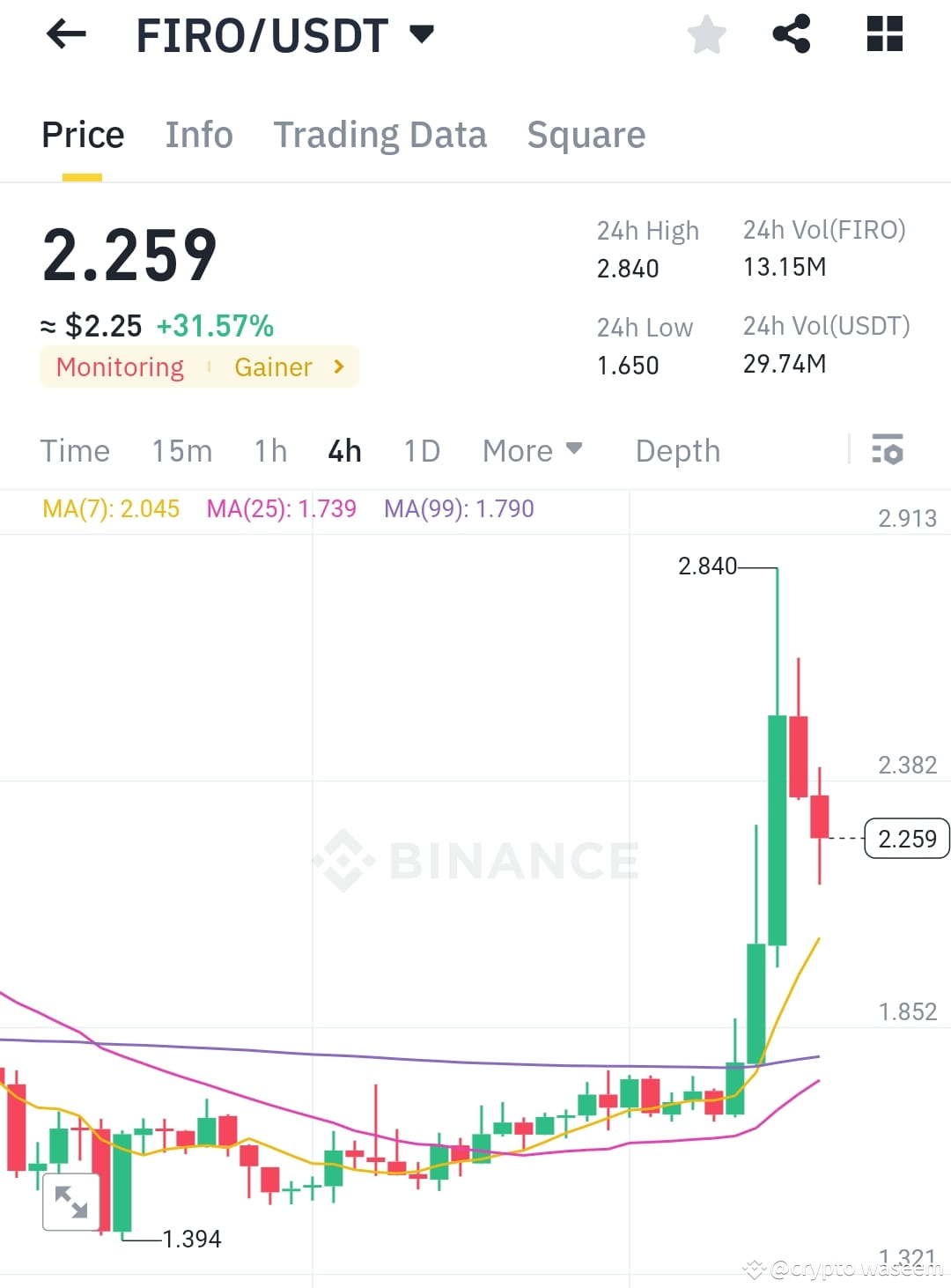This screenshot has height=1288, width=951.
Task: Tap the fullscreen expand icon on the chart
Action: tap(70, 1201)
